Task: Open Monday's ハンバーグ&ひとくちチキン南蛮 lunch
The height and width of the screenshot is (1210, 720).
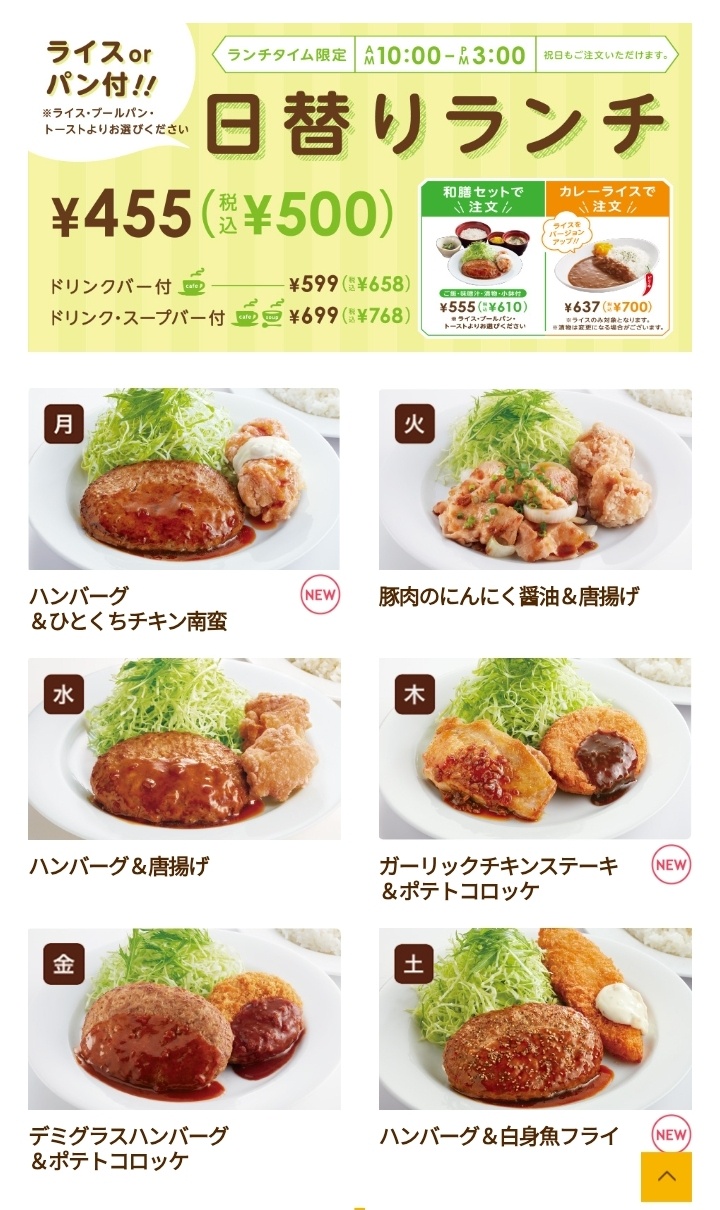Action: [x=184, y=479]
